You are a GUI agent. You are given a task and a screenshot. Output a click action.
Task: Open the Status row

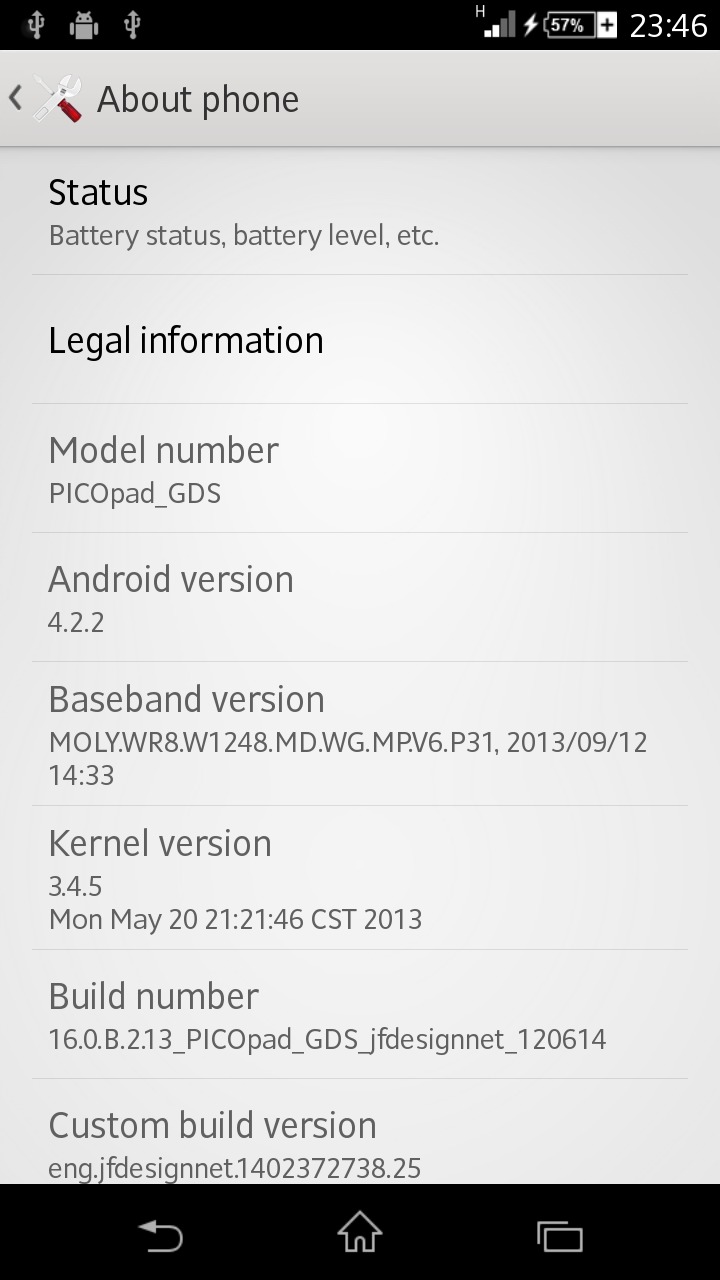pos(360,212)
